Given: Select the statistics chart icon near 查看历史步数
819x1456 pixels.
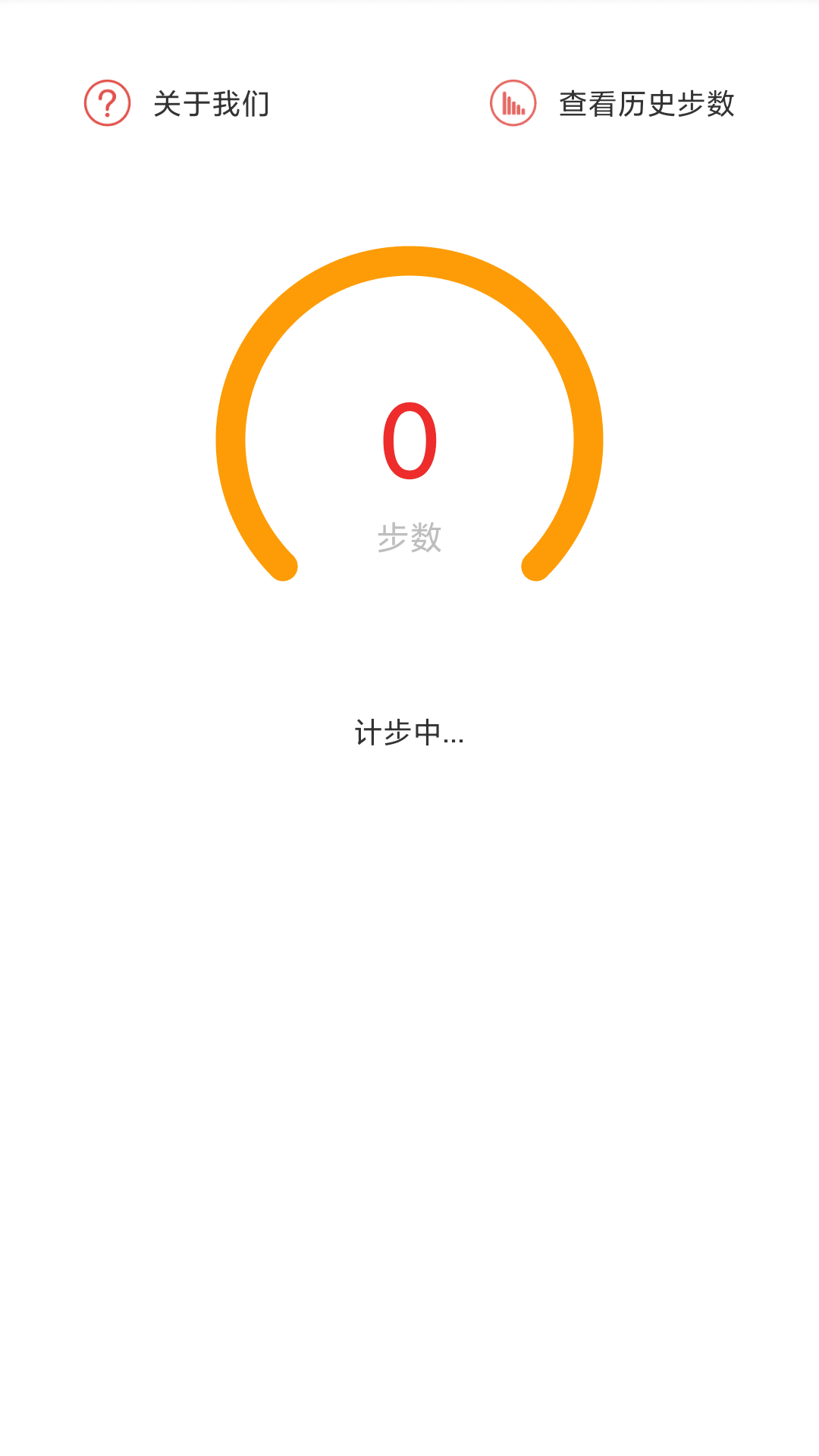Looking at the screenshot, I should (513, 101).
